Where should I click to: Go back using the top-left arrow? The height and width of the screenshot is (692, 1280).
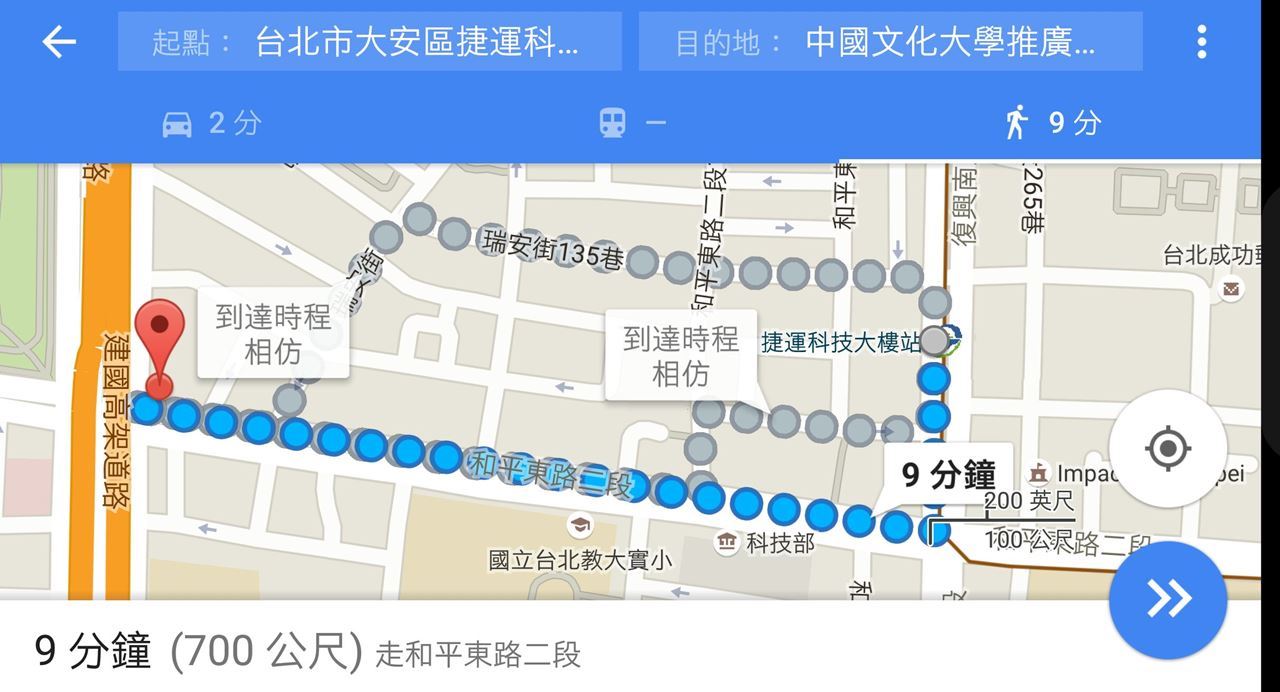[x=59, y=42]
